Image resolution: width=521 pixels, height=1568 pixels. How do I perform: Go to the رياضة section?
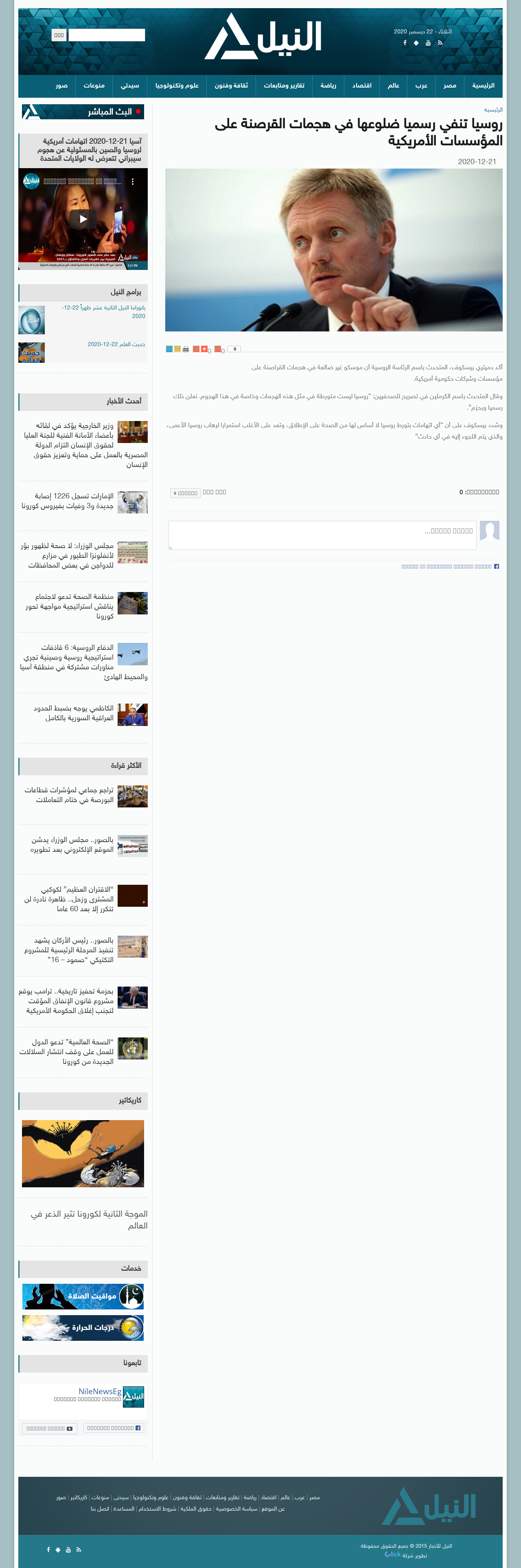pyautogui.click(x=328, y=86)
